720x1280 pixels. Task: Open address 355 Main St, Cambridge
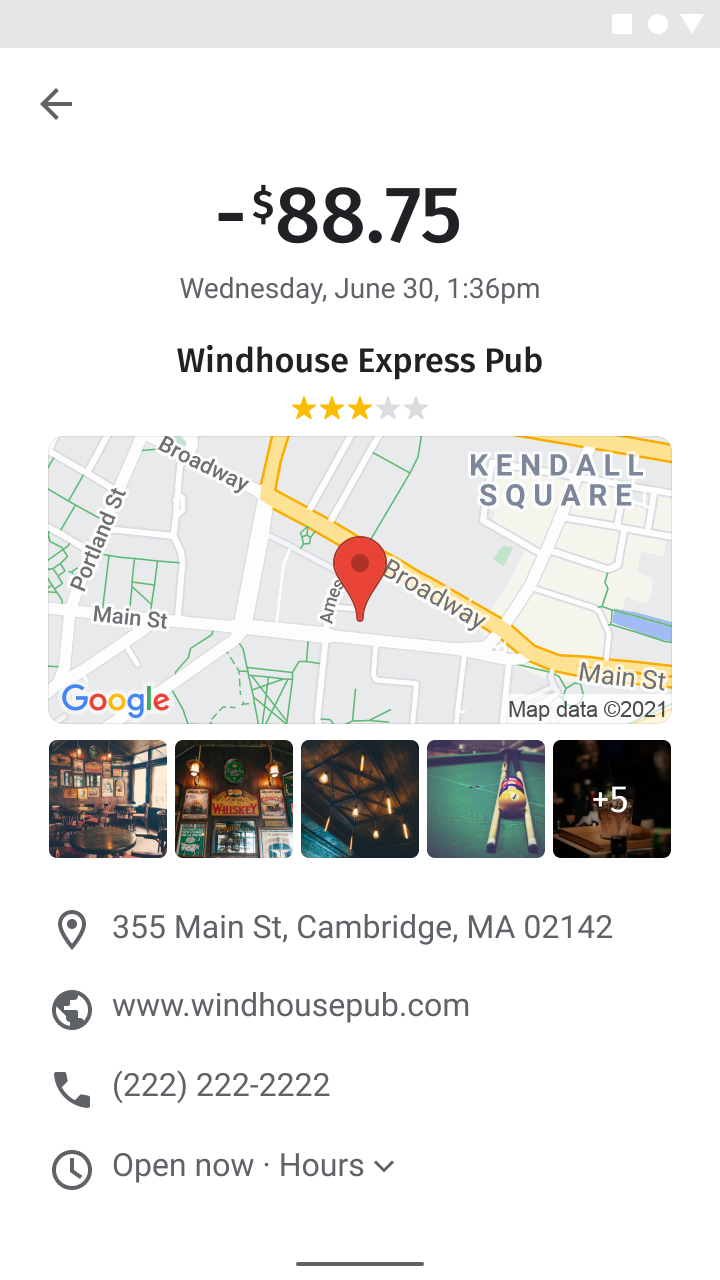click(361, 927)
